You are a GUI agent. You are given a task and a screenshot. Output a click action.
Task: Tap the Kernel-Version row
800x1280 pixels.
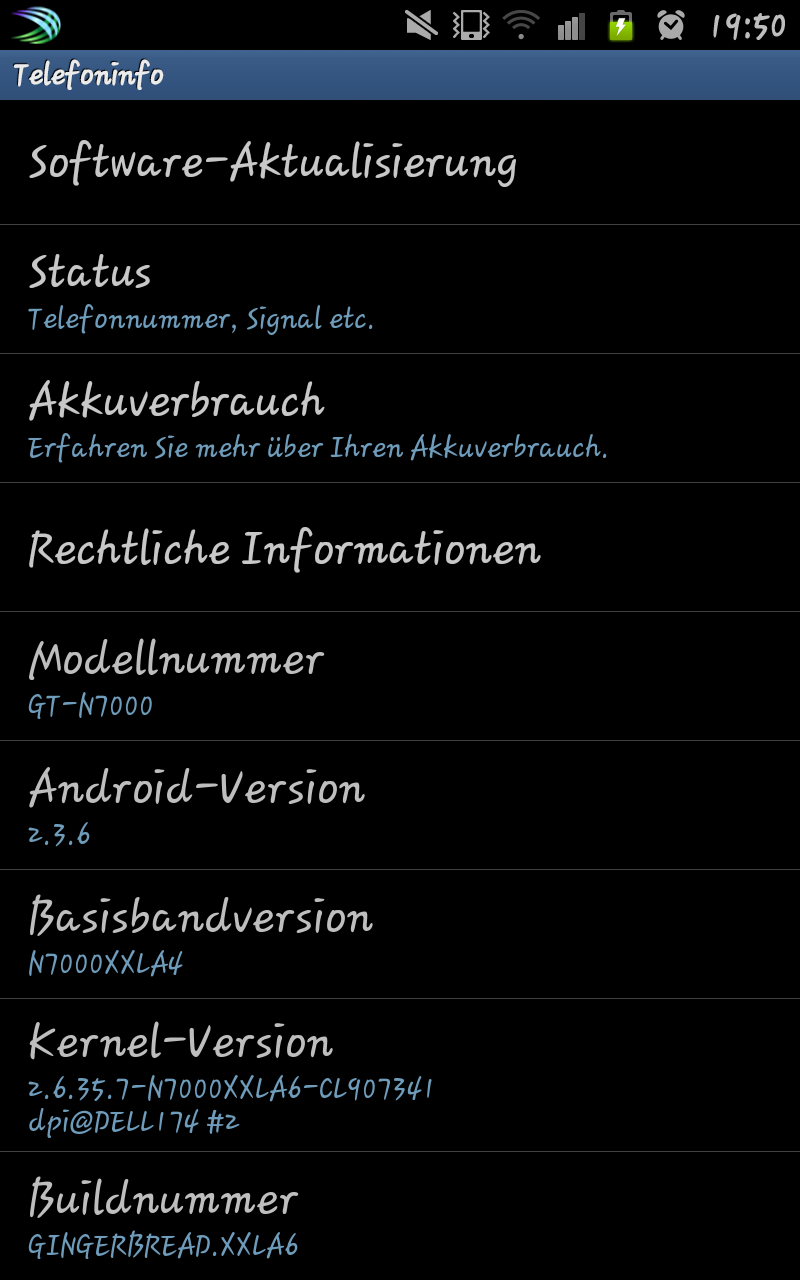coord(400,1075)
